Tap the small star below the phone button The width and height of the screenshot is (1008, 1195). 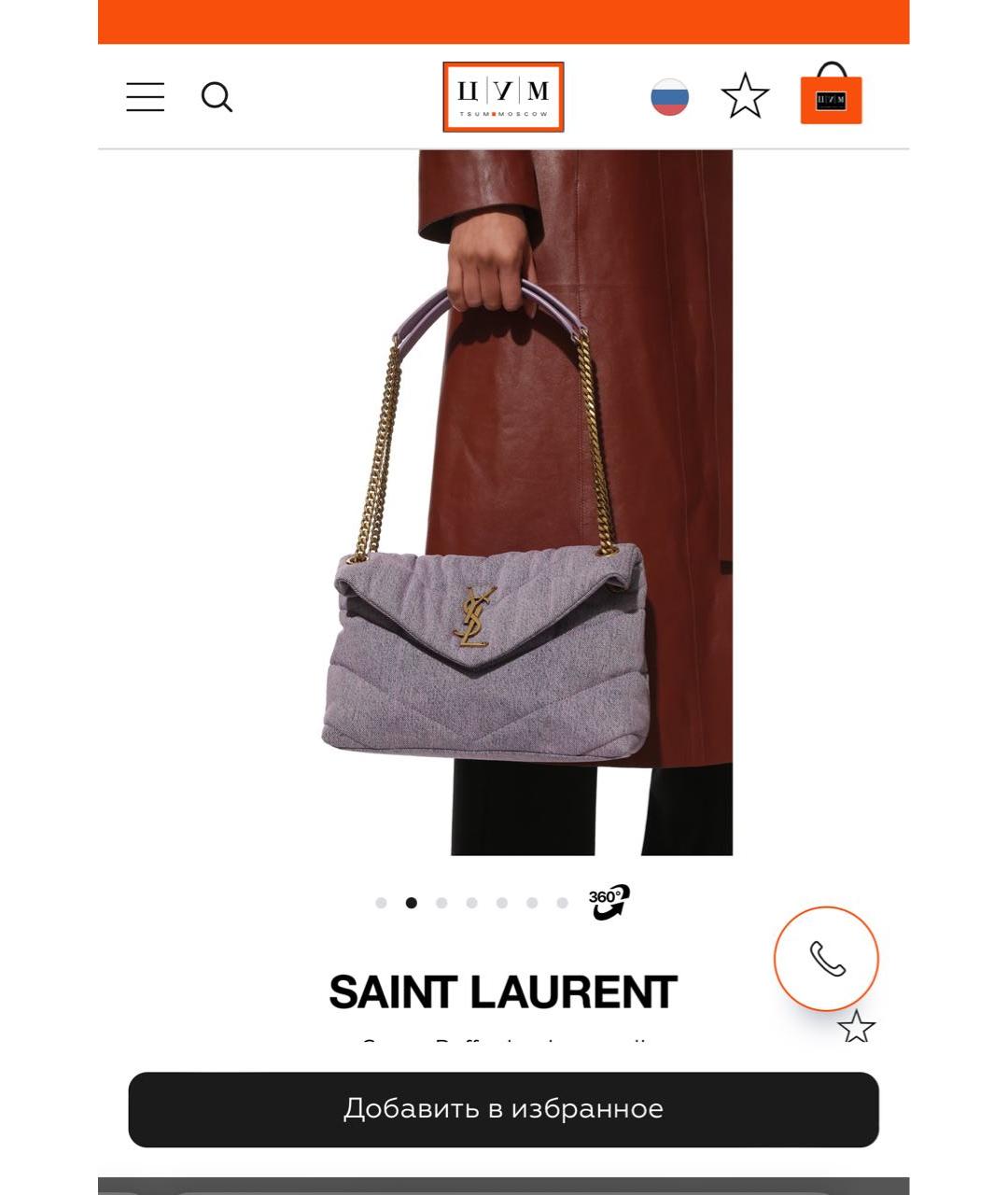(856, 1027)
